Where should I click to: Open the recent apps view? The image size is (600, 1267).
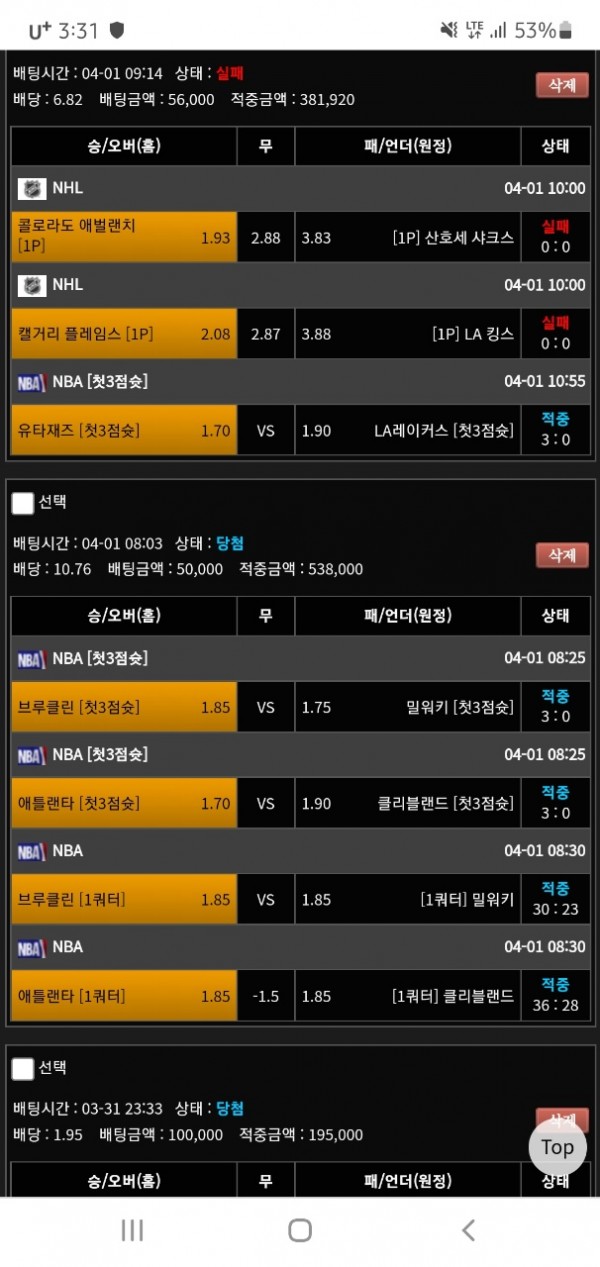point(132,1230)
